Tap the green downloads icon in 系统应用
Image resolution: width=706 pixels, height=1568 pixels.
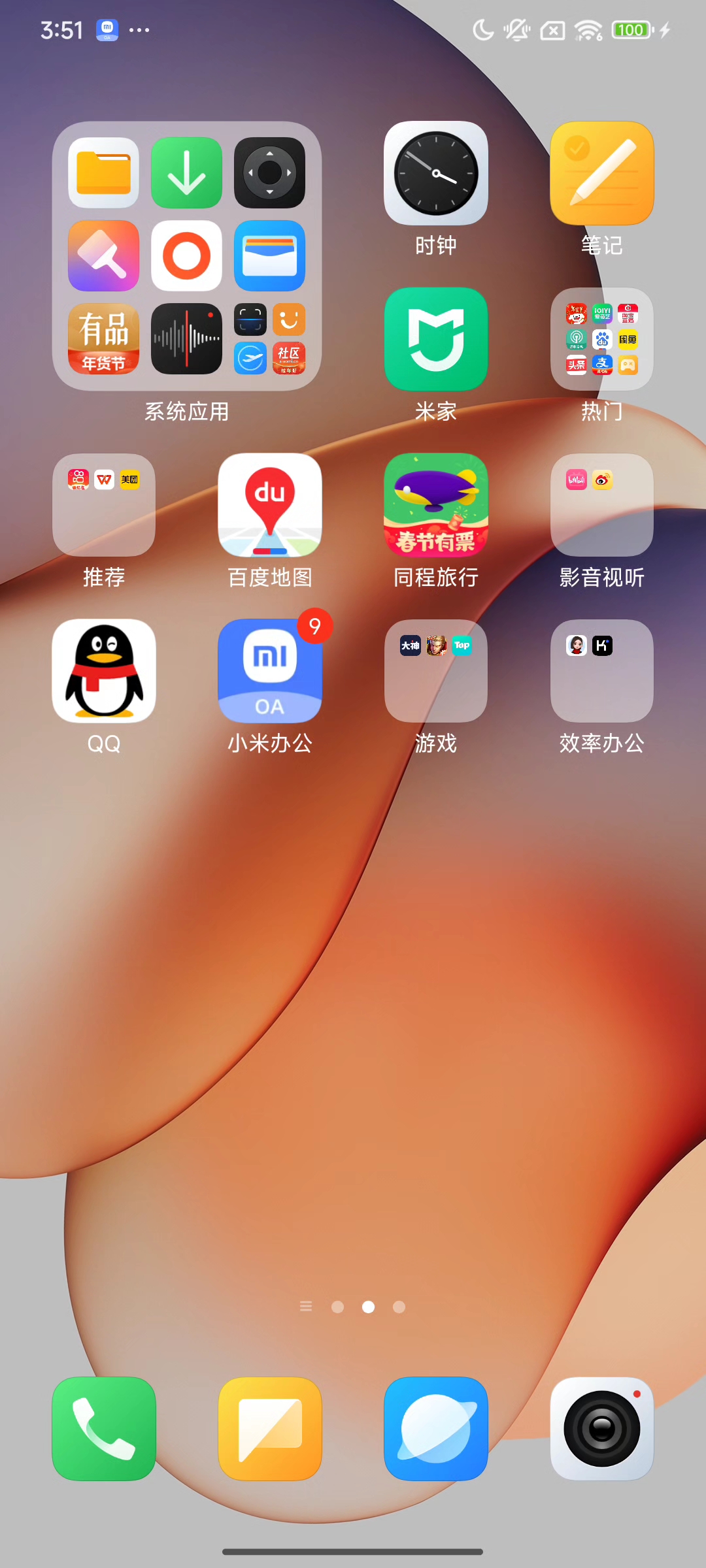click(186, 172)
